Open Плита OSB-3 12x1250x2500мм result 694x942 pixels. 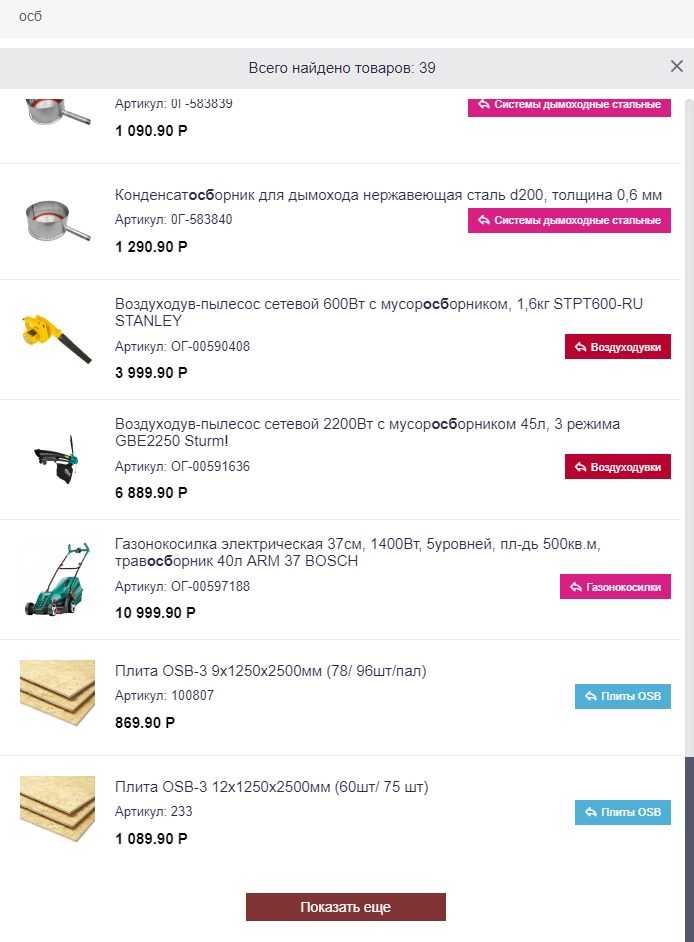click(271, 787)
